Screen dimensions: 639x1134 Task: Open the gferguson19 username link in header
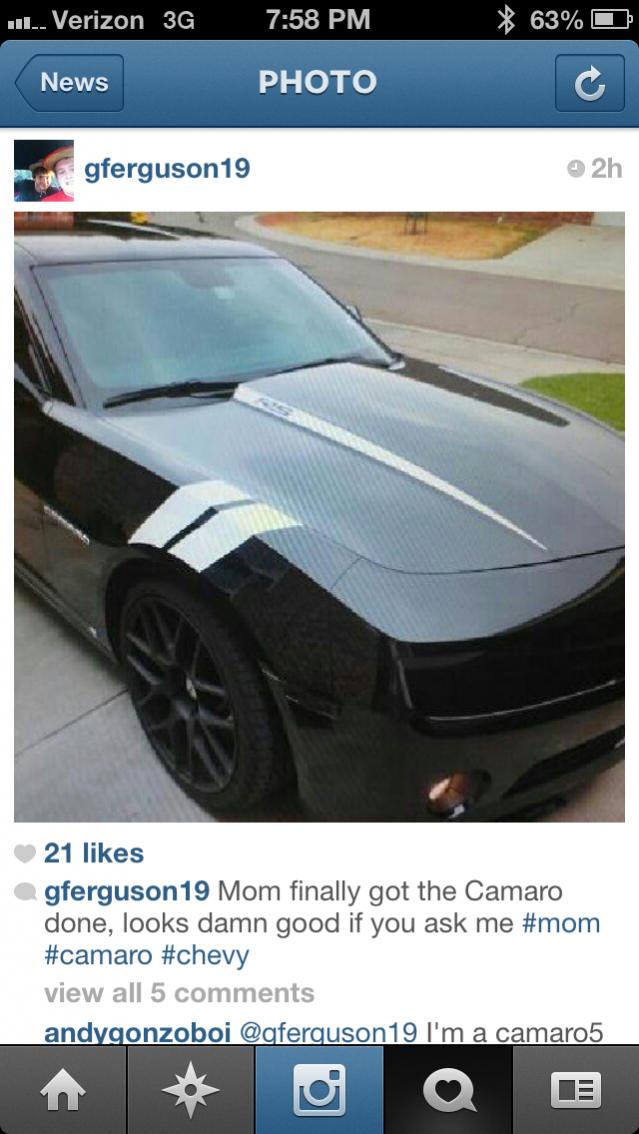[167, 169]
